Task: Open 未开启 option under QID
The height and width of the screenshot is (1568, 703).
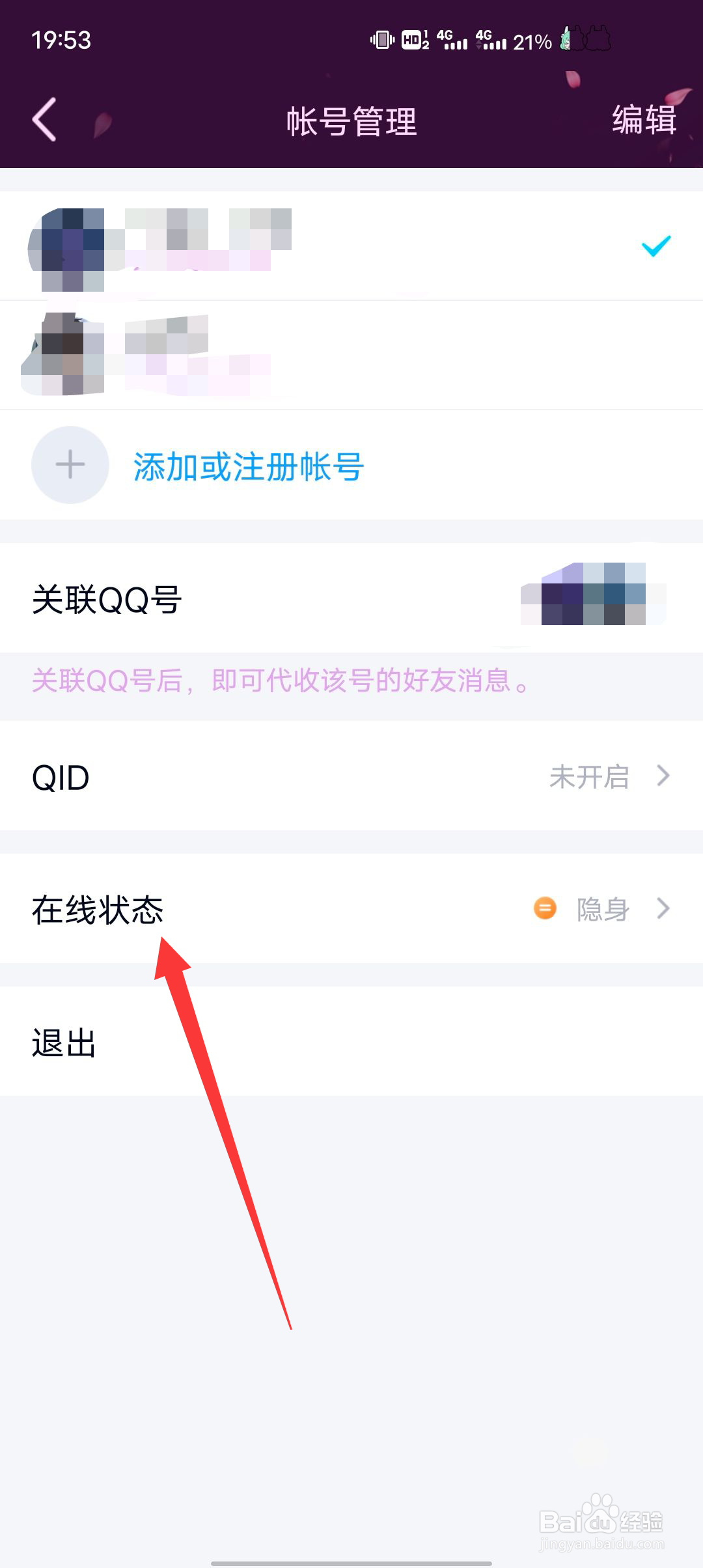Action: point(590,776)
